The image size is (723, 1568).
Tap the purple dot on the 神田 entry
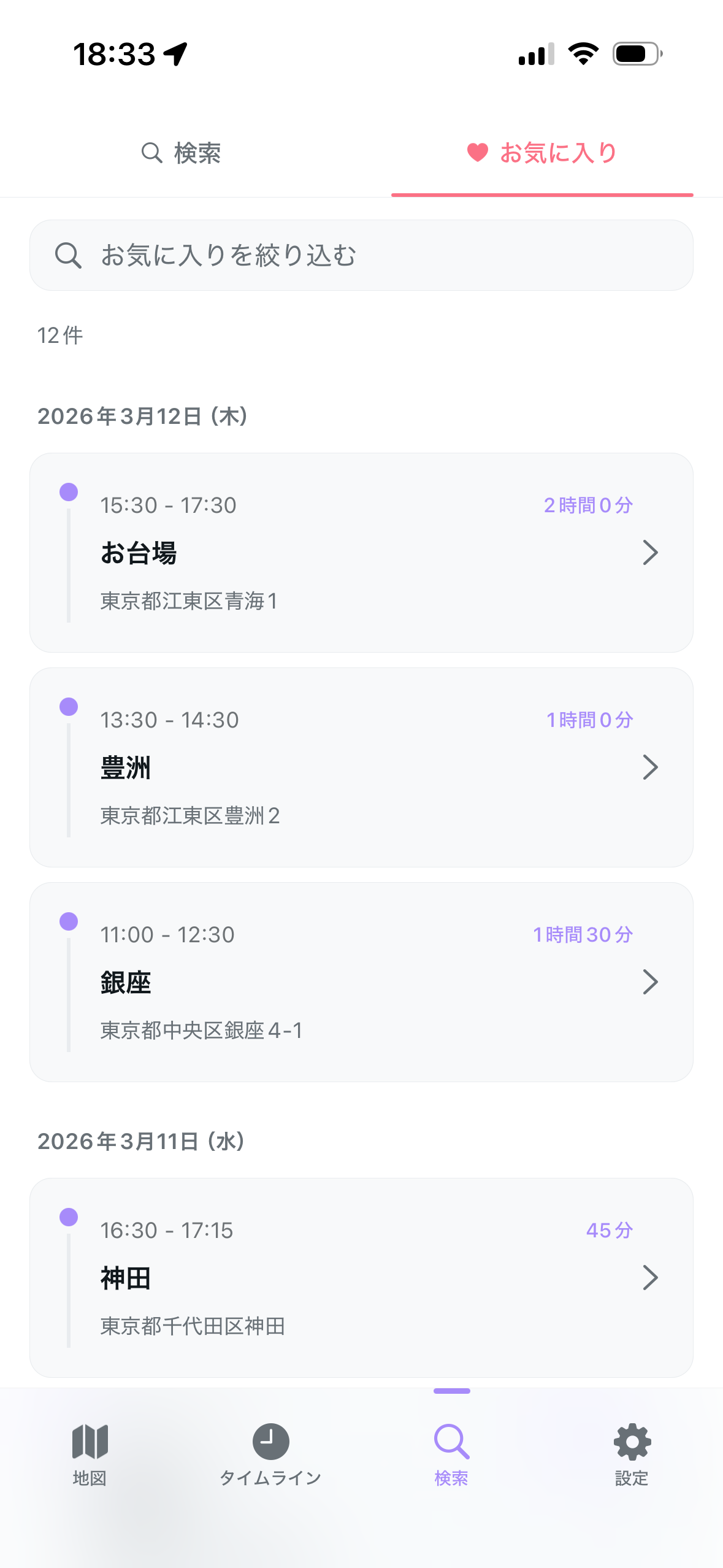click(x=69, y=1216)
